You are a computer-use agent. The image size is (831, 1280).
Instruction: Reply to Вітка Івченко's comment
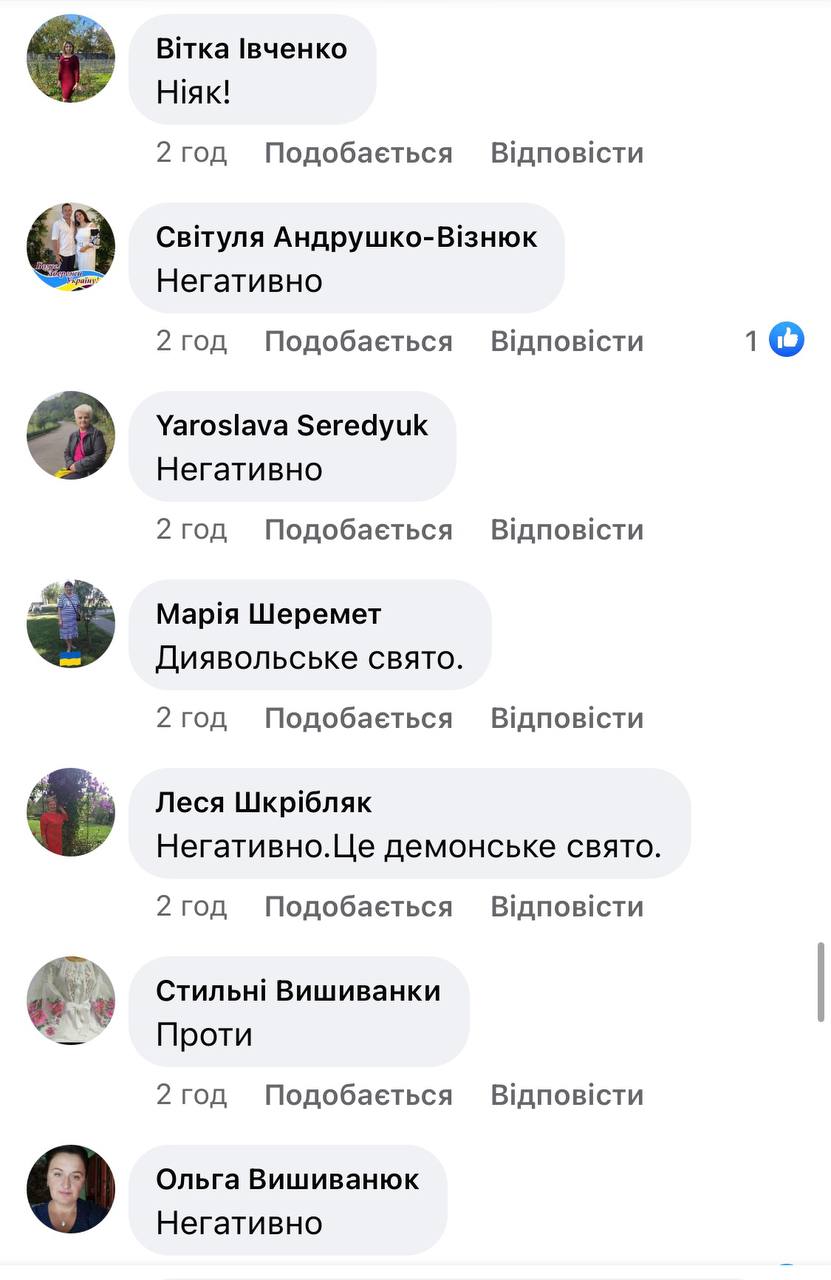566,153
